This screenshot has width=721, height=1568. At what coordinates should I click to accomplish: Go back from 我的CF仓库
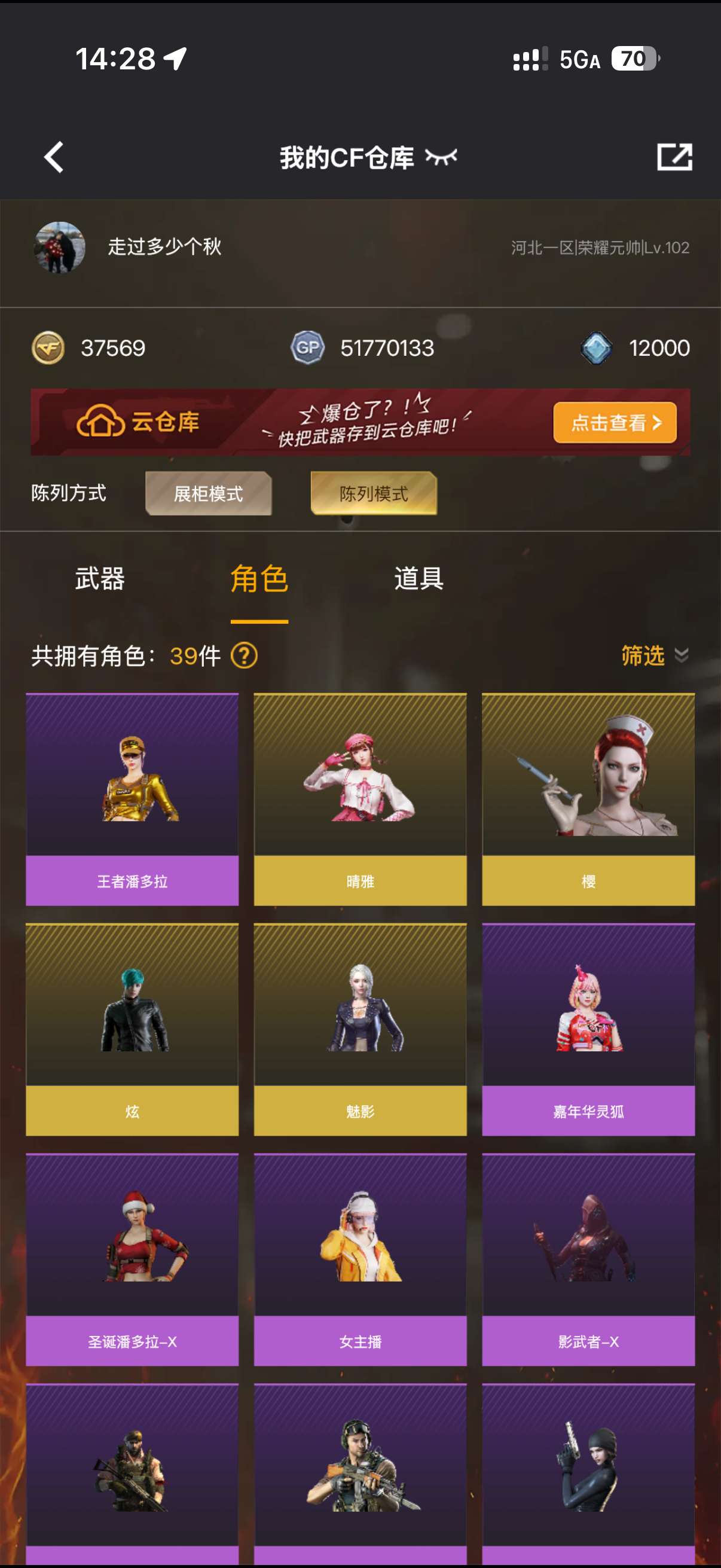pyautogui.click(x=54, y=158)
